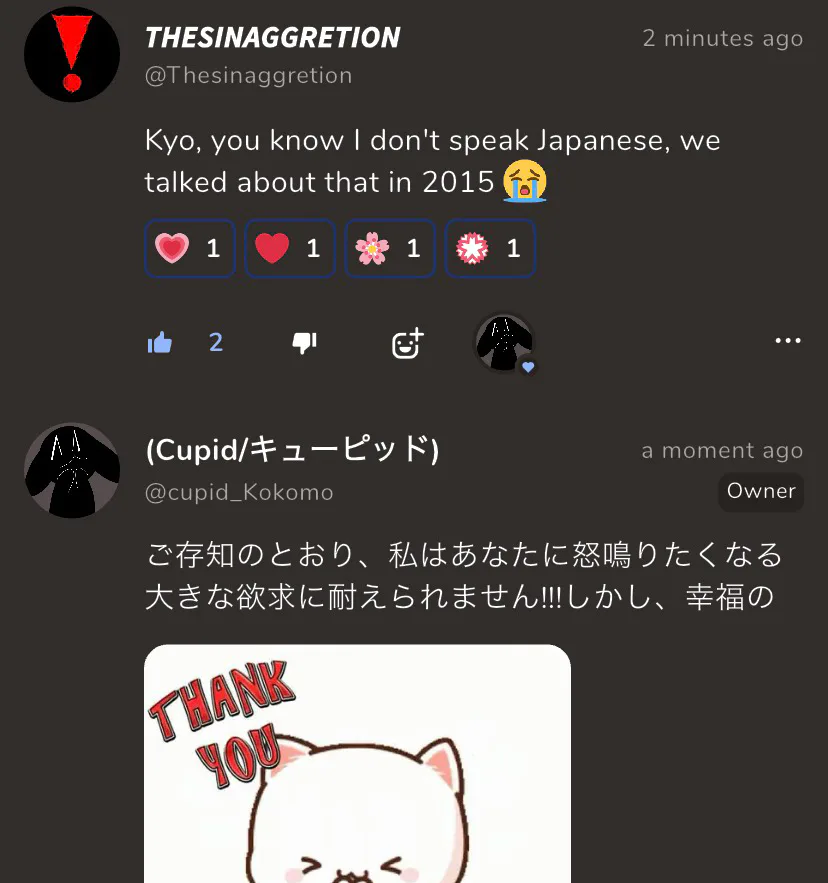Open more options for Thesinaggretion's post
Image resolution: width=828 pixels, height=883 pixels.
[x=787, y=341]
